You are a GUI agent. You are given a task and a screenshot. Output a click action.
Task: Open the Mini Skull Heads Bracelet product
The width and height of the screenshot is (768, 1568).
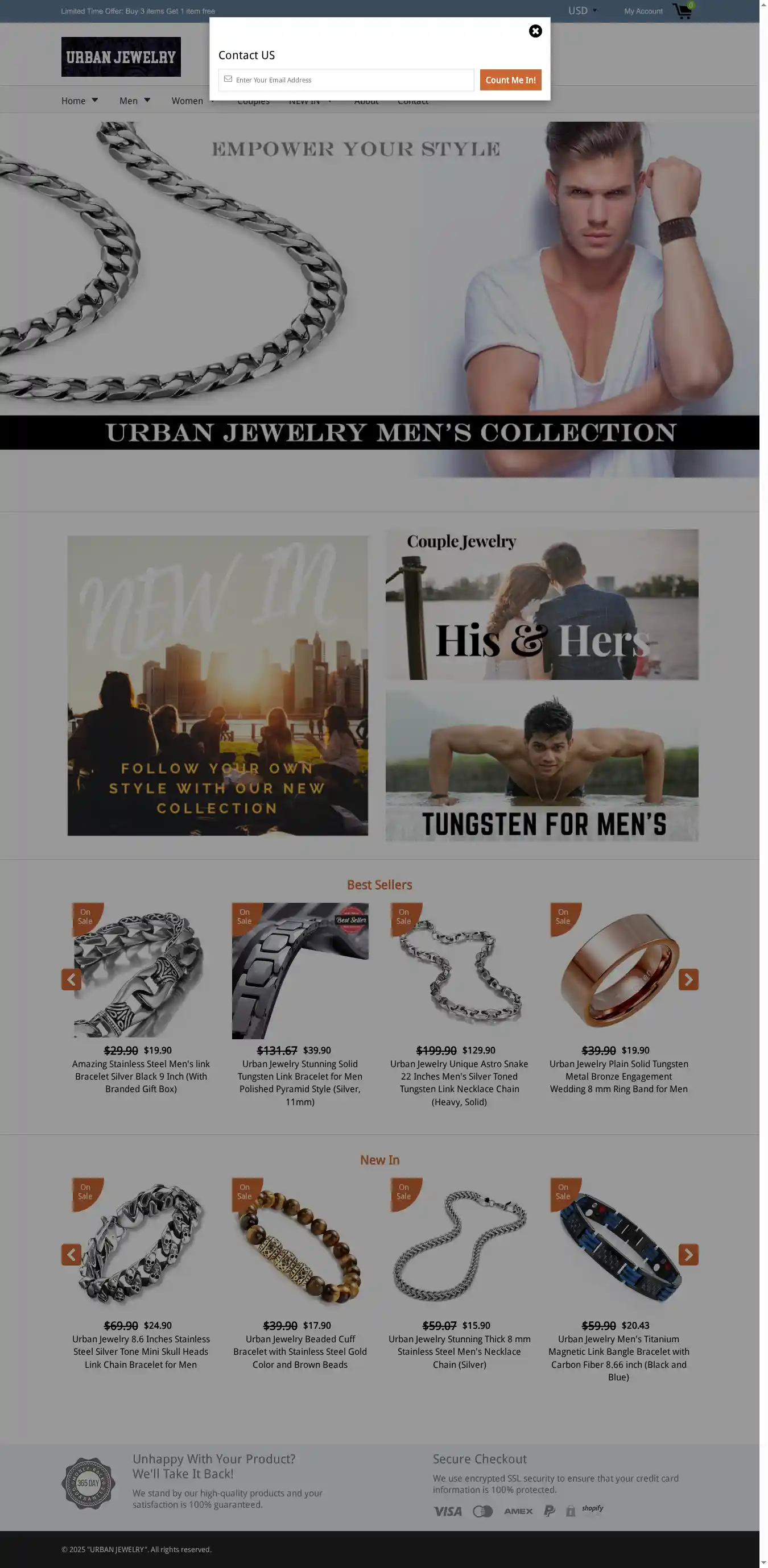[141, 1351]
